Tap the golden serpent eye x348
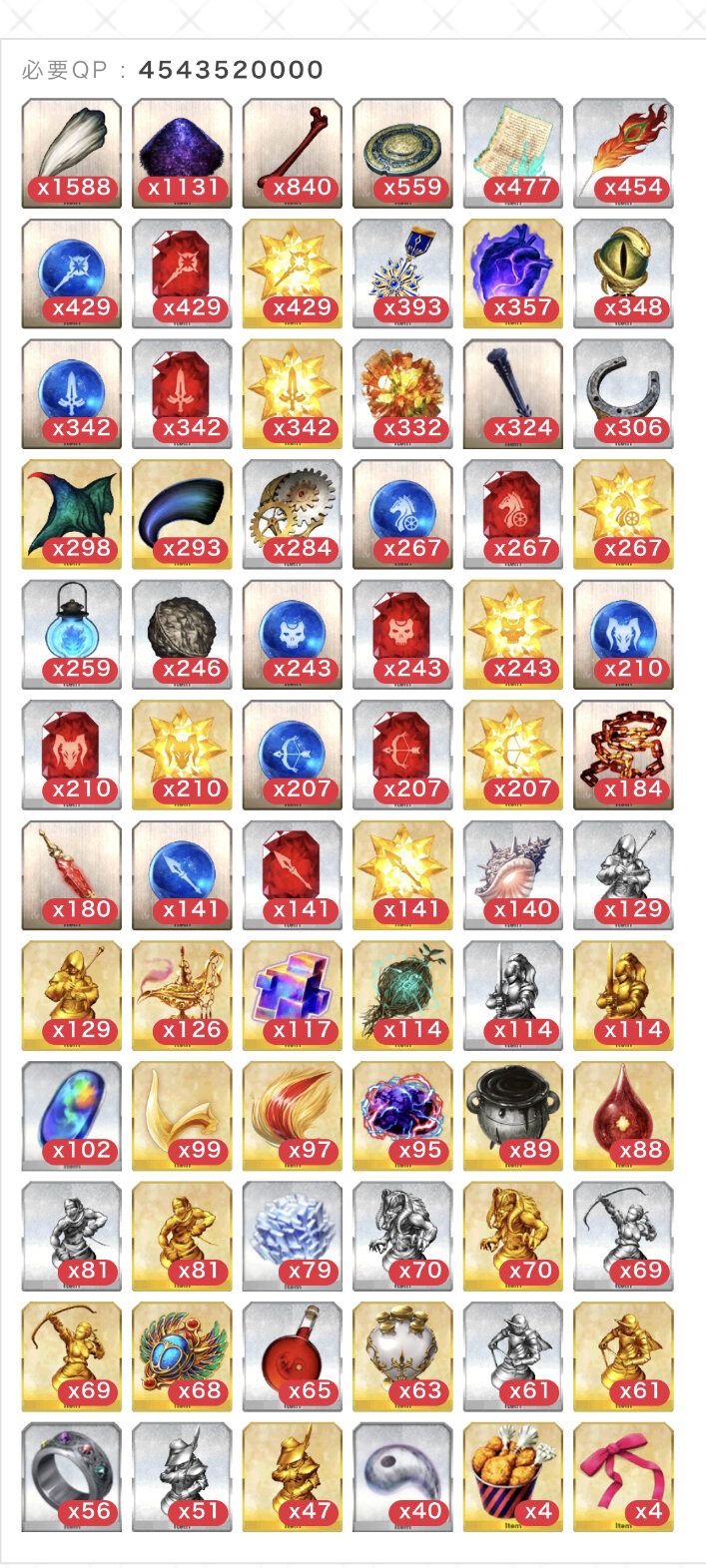This screenshot has height=1568, width=706. point(623,273)
